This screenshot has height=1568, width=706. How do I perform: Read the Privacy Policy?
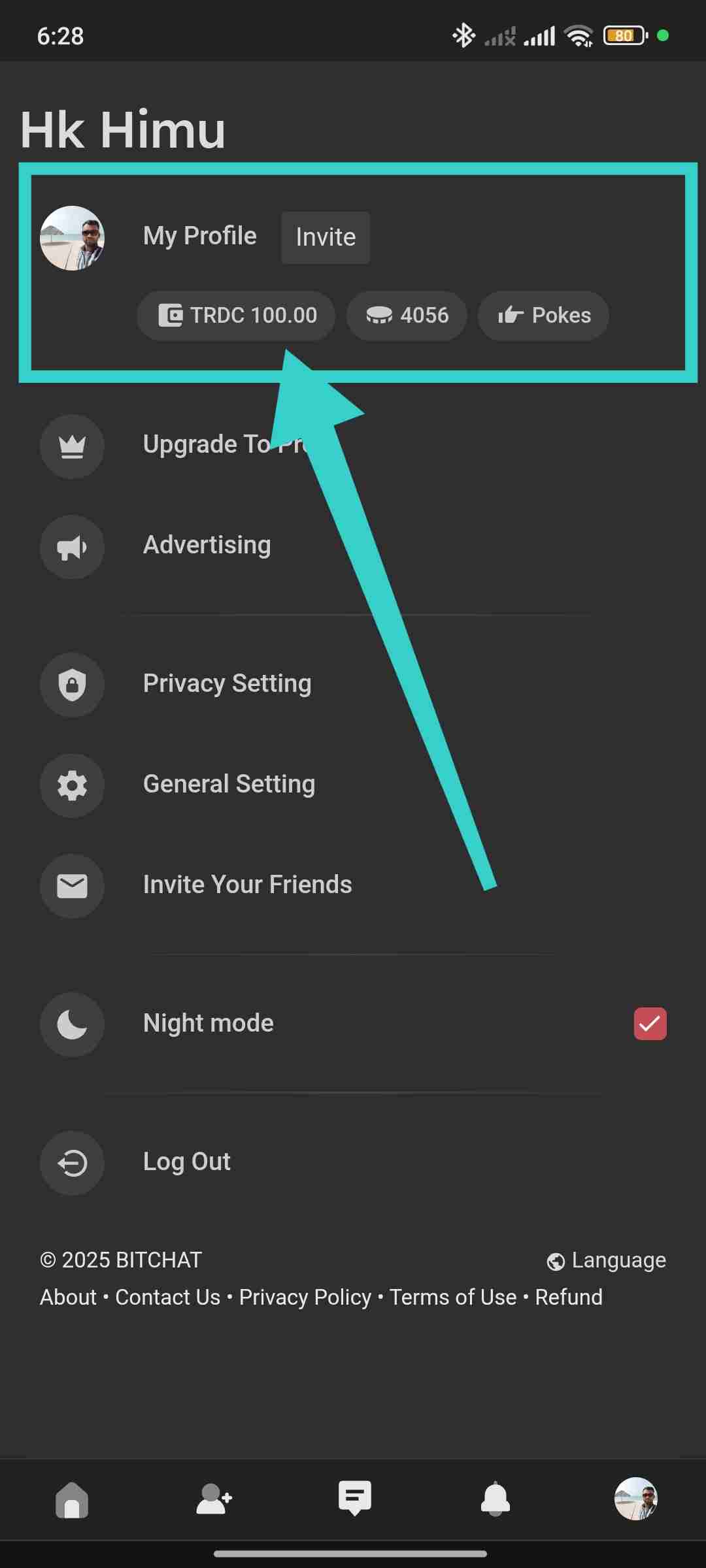tap(305, 1298)
